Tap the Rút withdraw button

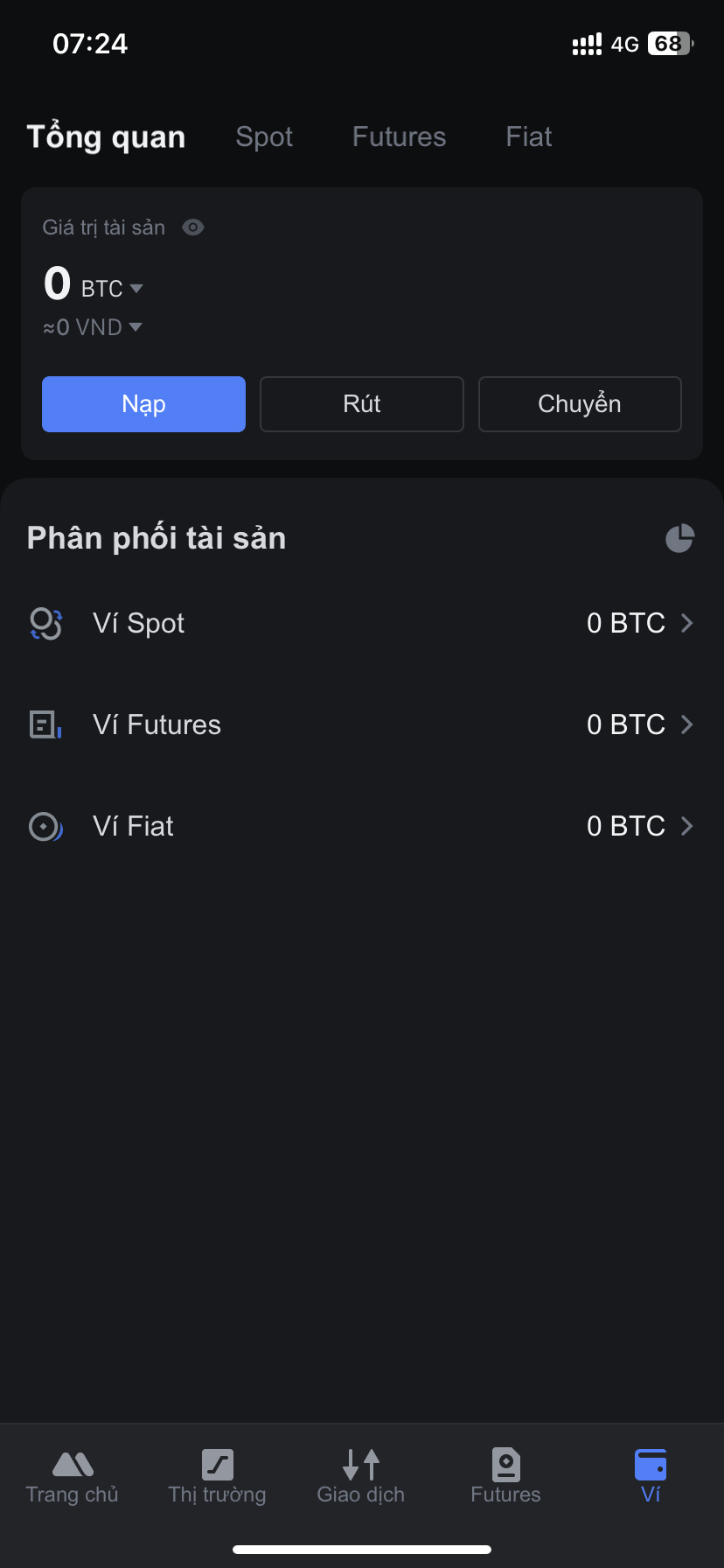[x=361, y=404]
